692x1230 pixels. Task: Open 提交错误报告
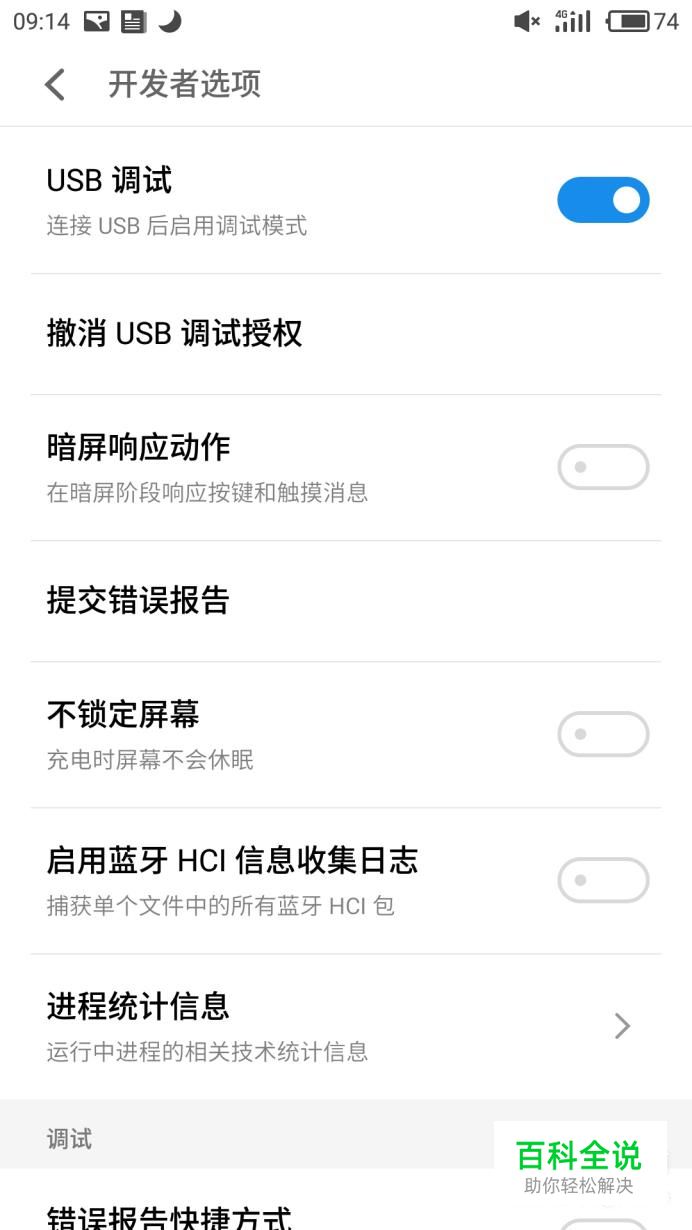346,601
